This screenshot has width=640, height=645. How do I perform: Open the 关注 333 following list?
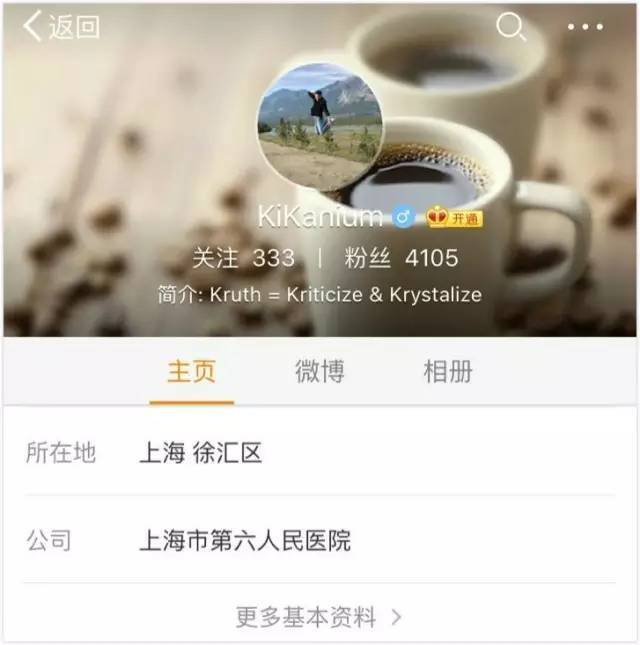point(243,258)
